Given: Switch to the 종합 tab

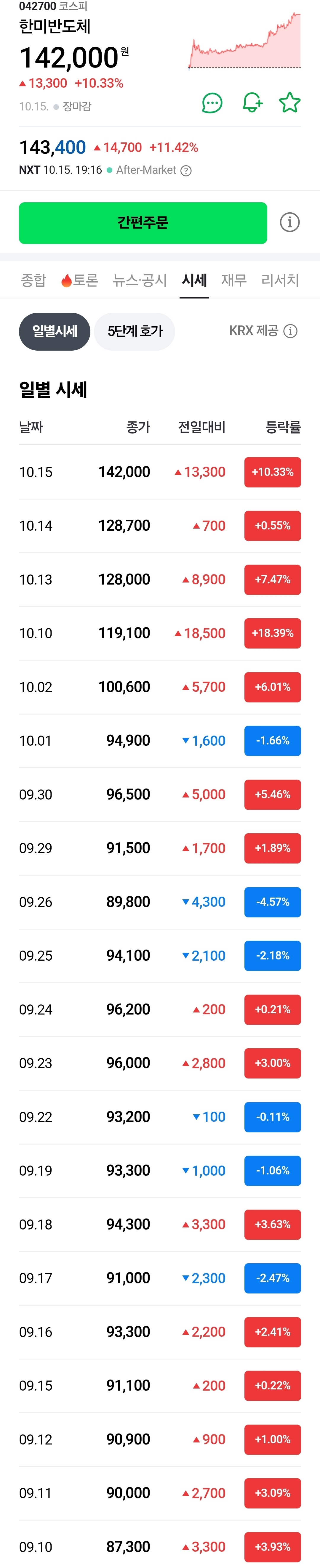Looking at the screenshot, I should tap(33, 280).
